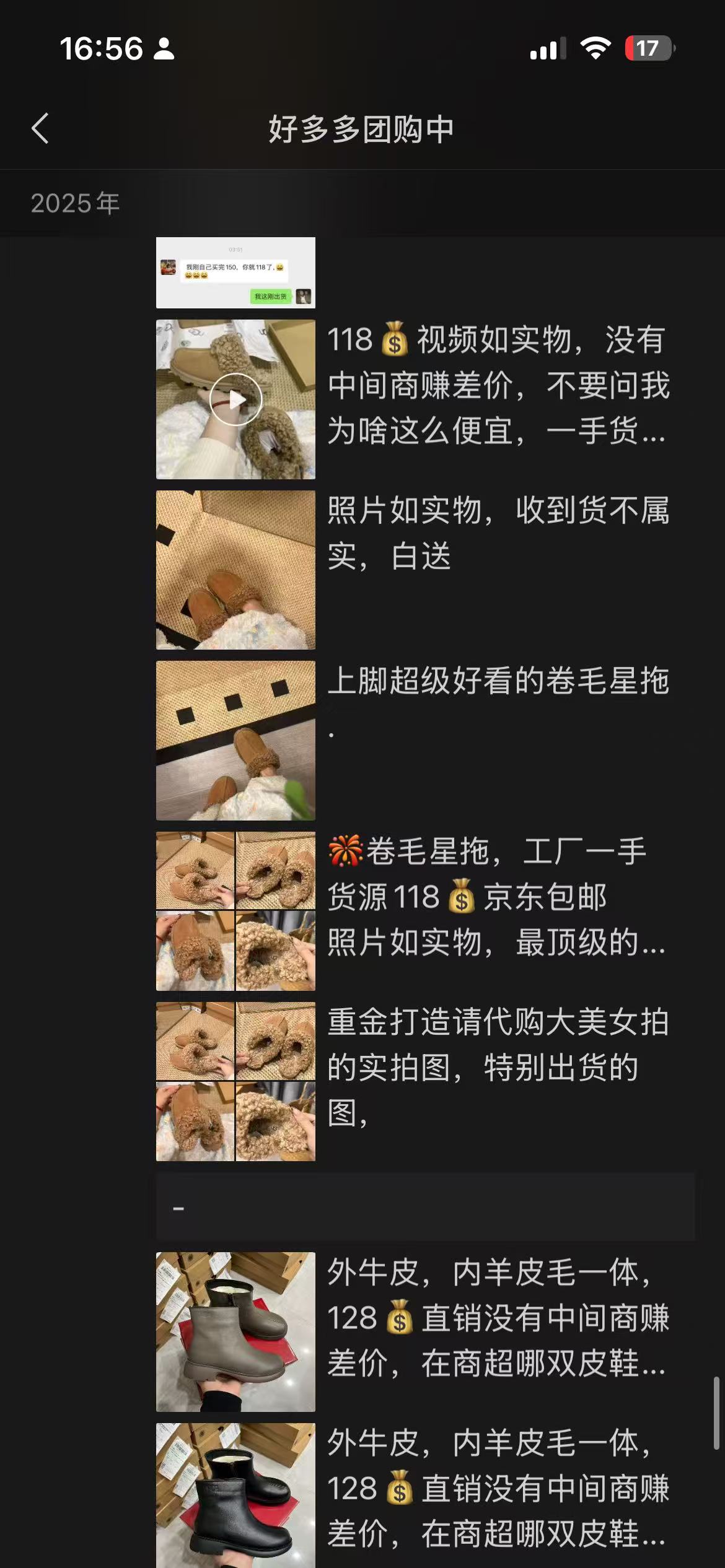Open the chat screenshot image post
This screenshot has height=1568, width=725.
click(235, 272)
